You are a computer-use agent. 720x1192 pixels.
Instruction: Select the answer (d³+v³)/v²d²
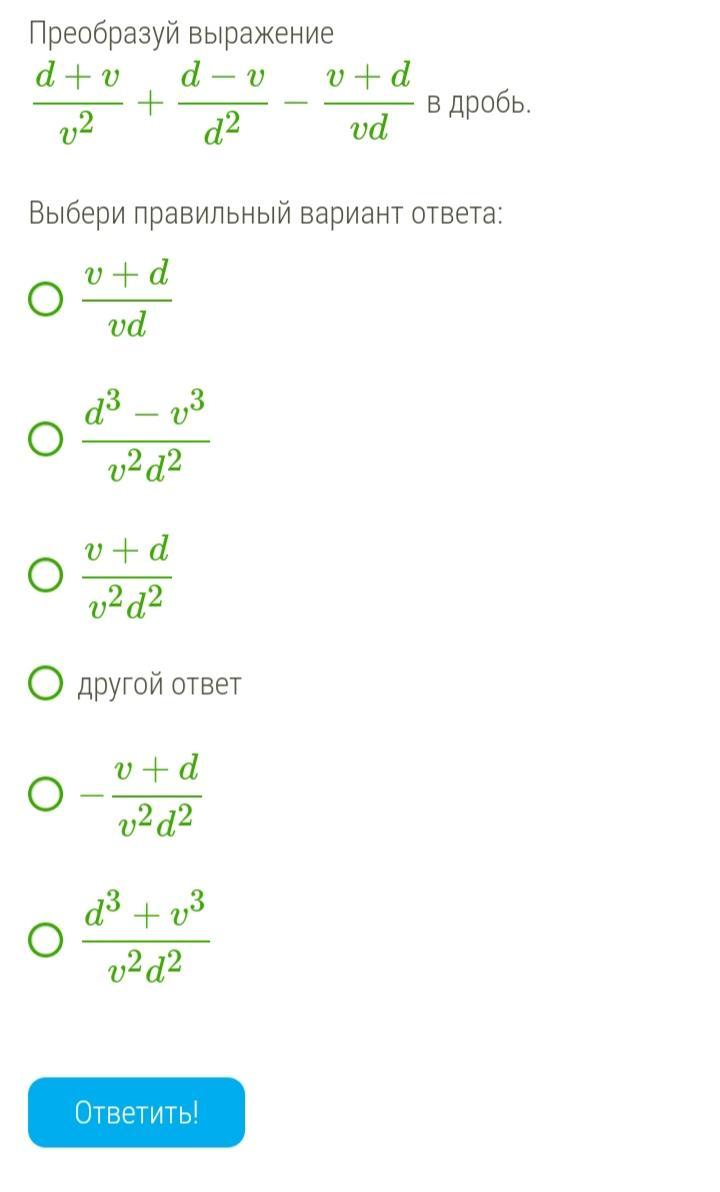[x=46, y=940]
